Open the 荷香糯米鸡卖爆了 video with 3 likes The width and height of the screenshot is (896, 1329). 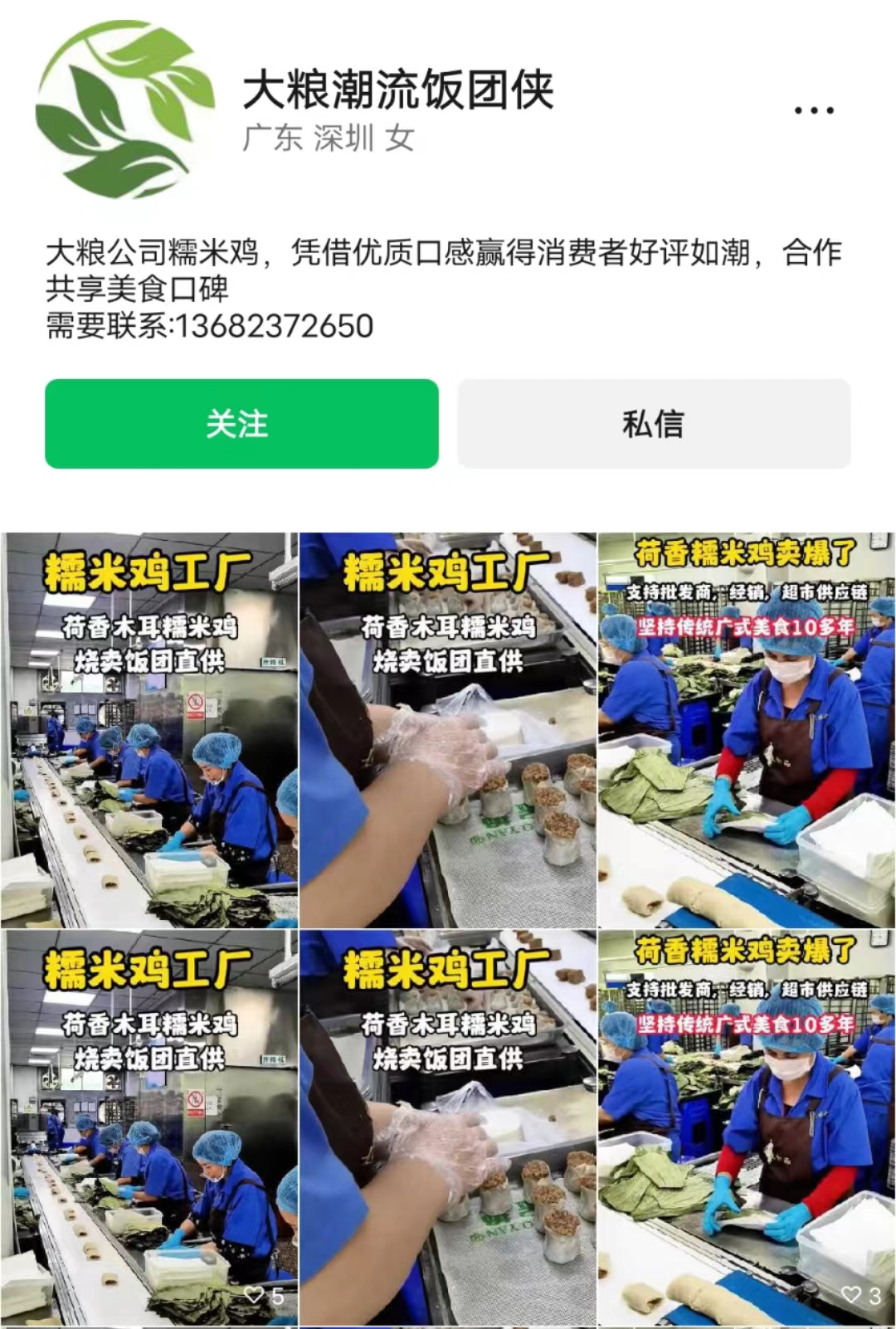[747, 1127]
